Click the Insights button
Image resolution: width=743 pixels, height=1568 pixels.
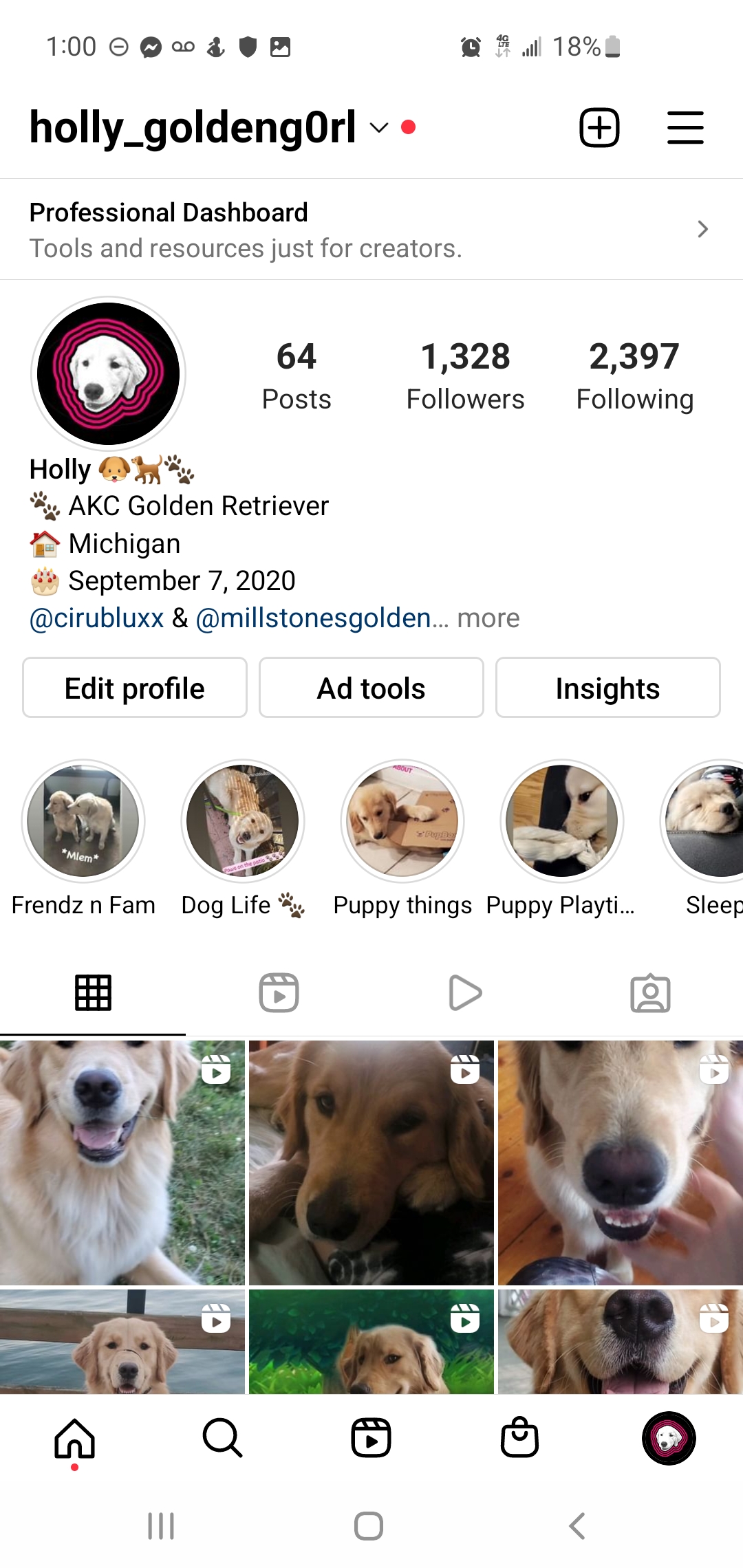(x=607, y=688)
